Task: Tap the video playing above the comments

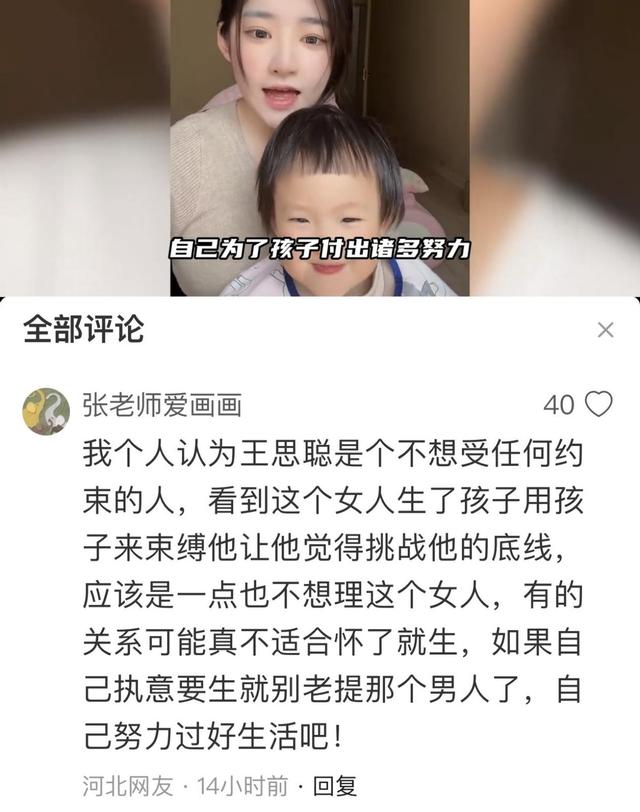Action: pos(319,148)
